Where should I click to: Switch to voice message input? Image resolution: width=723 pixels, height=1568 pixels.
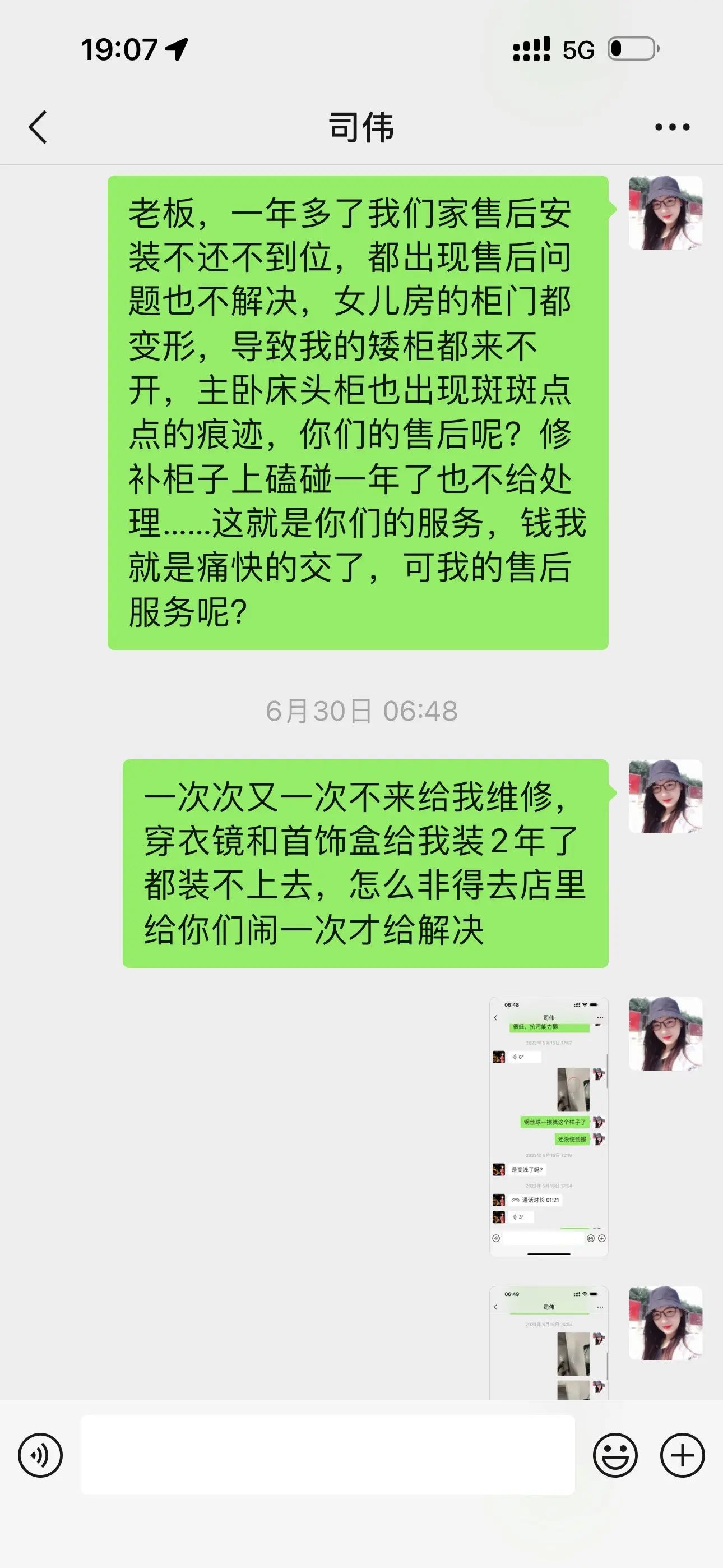(x=40, y=1455)
